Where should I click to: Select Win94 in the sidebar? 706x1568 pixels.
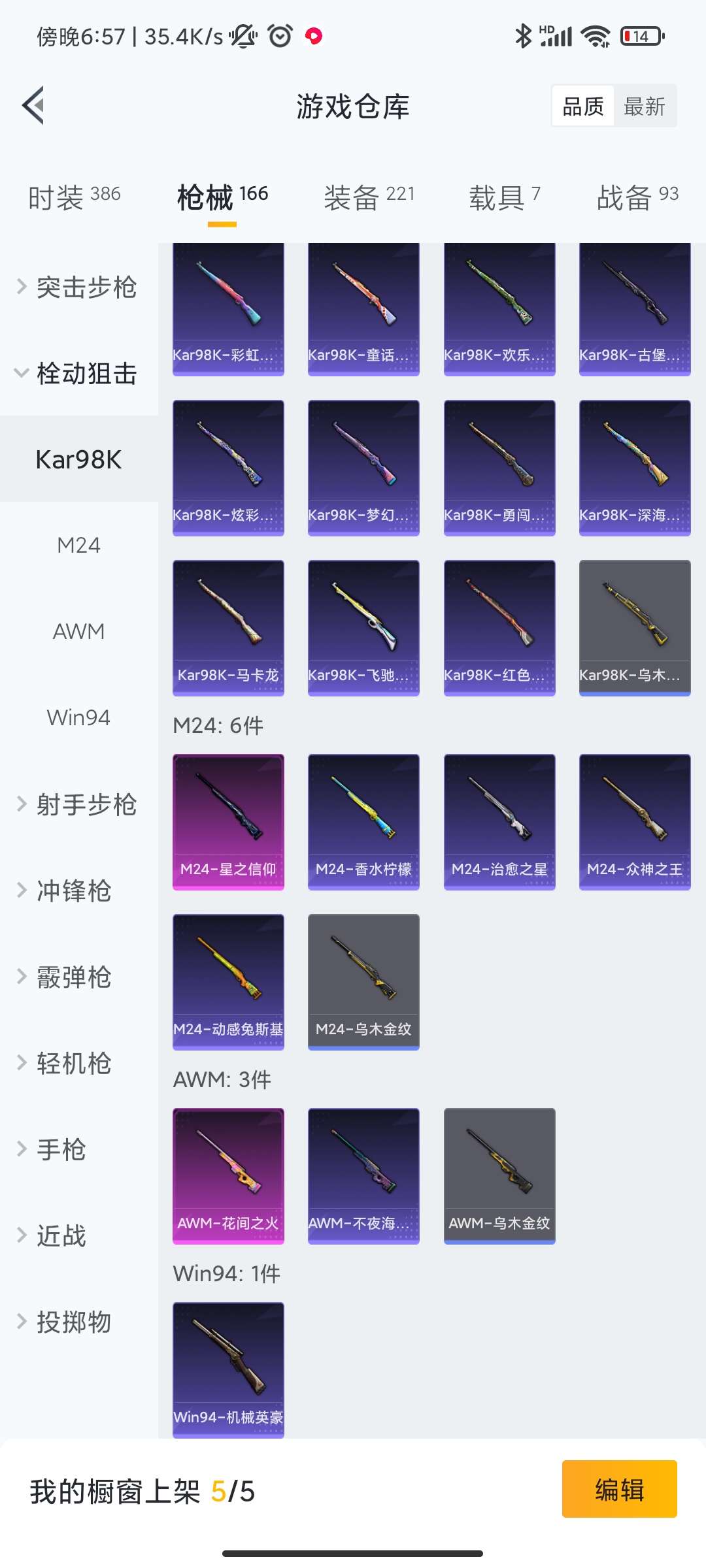tap(78, 718)
